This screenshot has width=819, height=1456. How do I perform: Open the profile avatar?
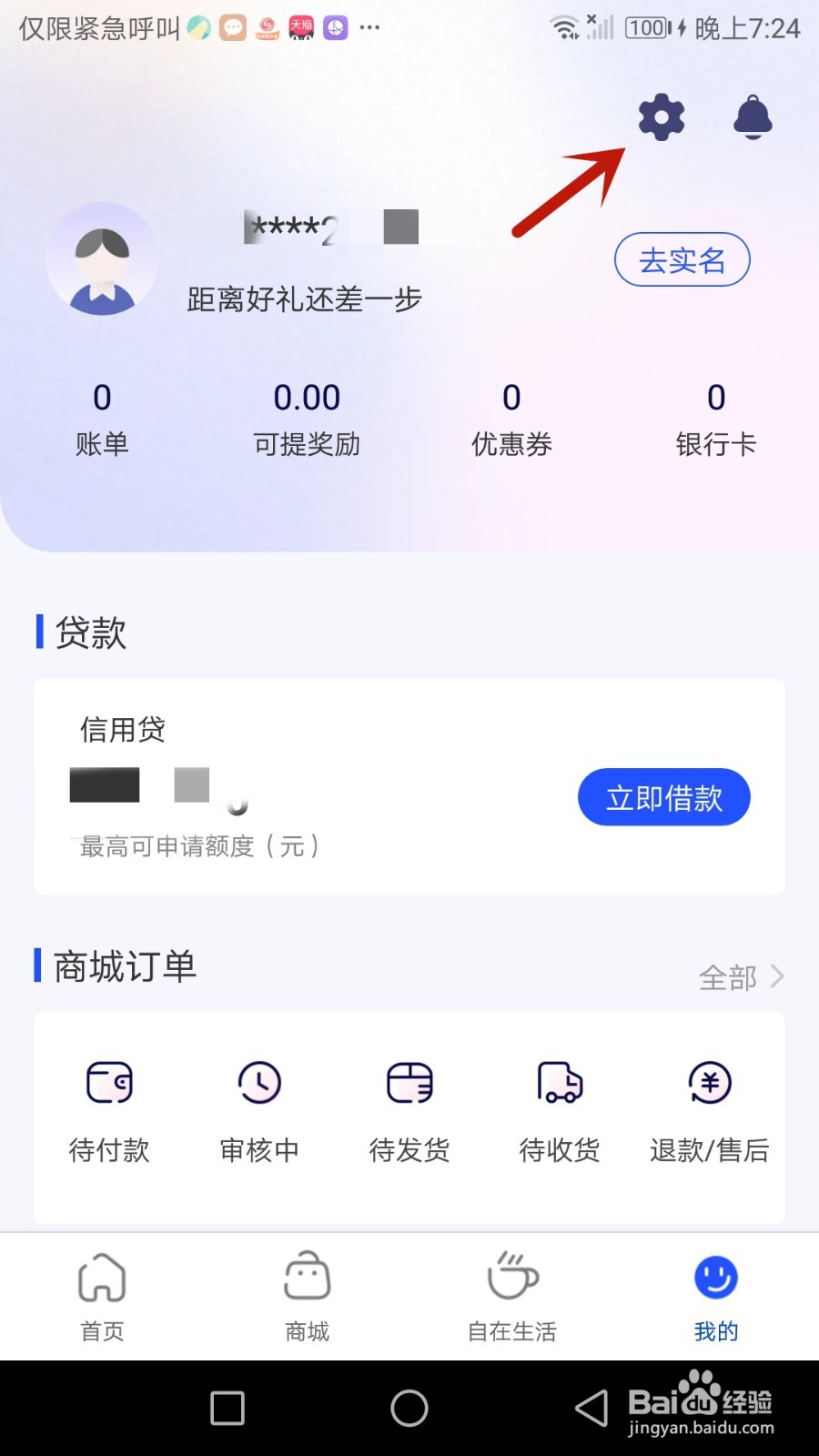click(103, 259)
